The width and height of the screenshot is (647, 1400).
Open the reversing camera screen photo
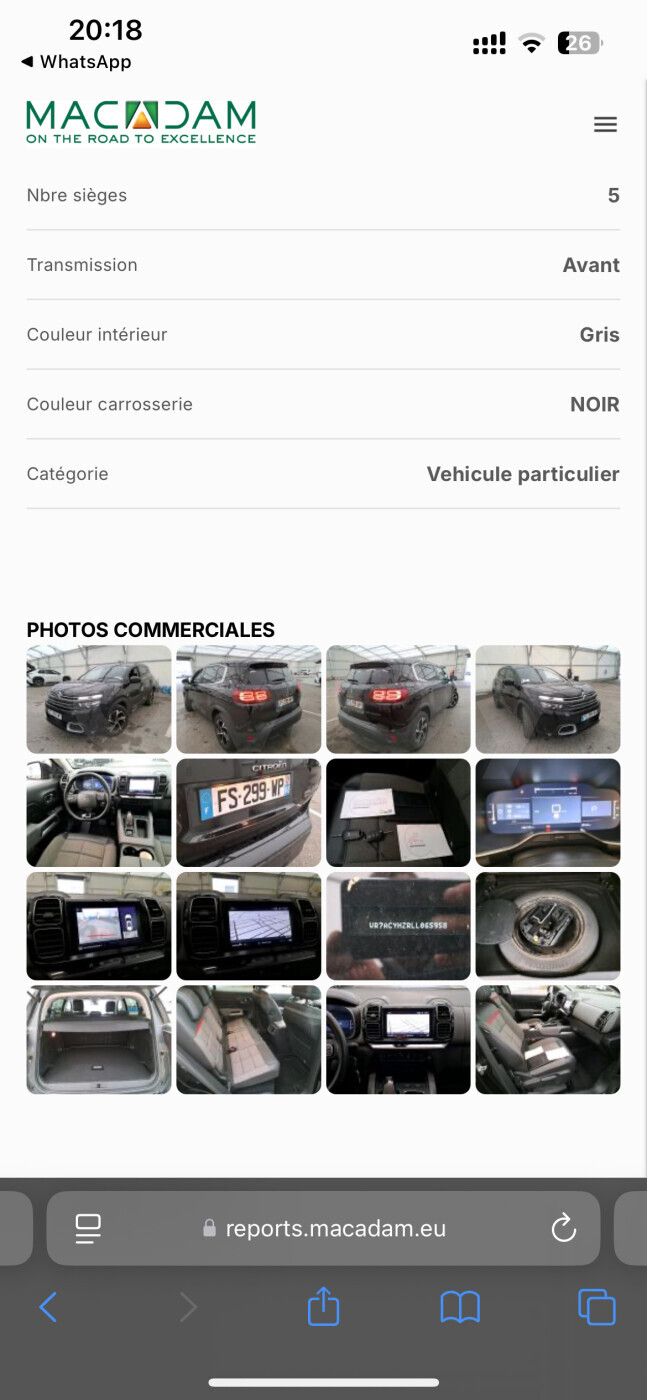pos(99,926)
